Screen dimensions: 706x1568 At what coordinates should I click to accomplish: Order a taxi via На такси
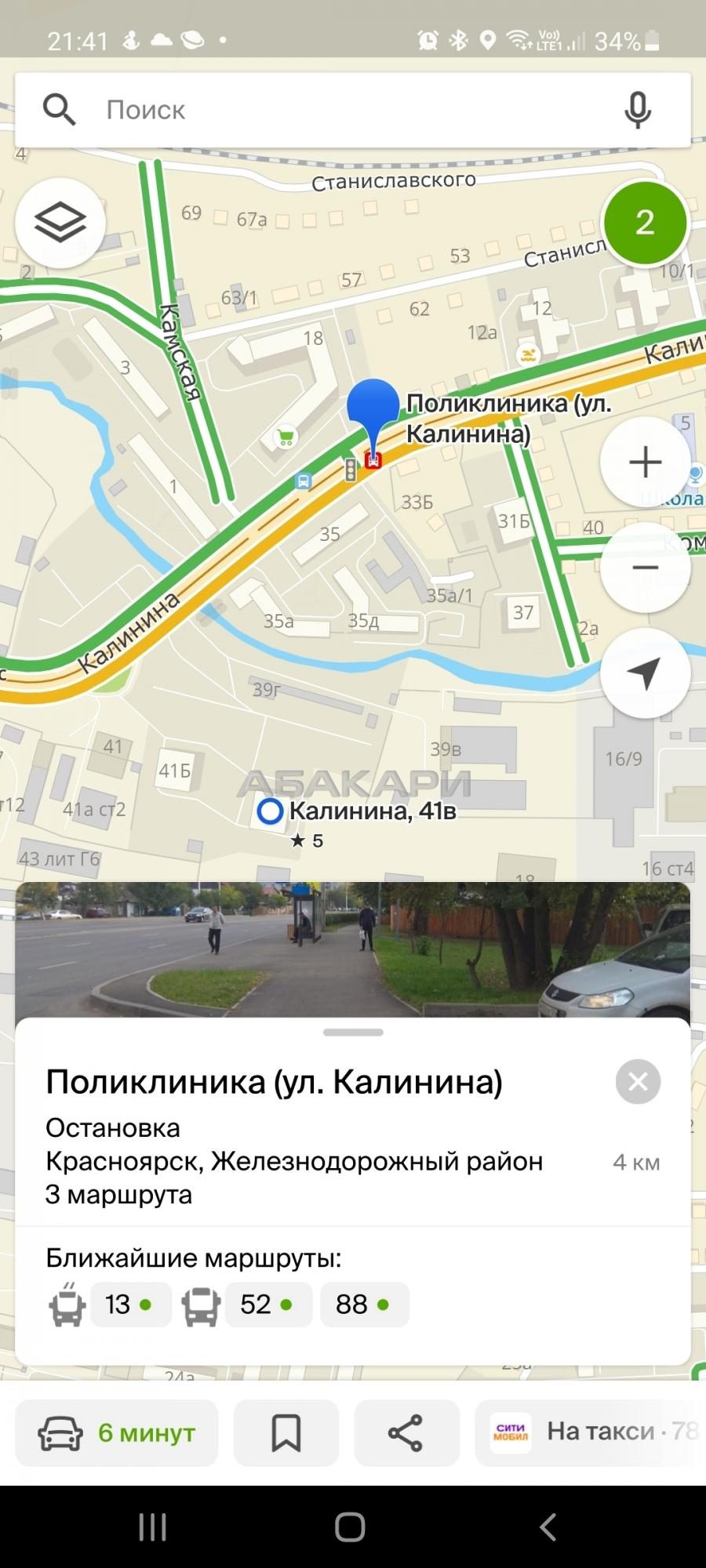click(x=590, y=1433)
